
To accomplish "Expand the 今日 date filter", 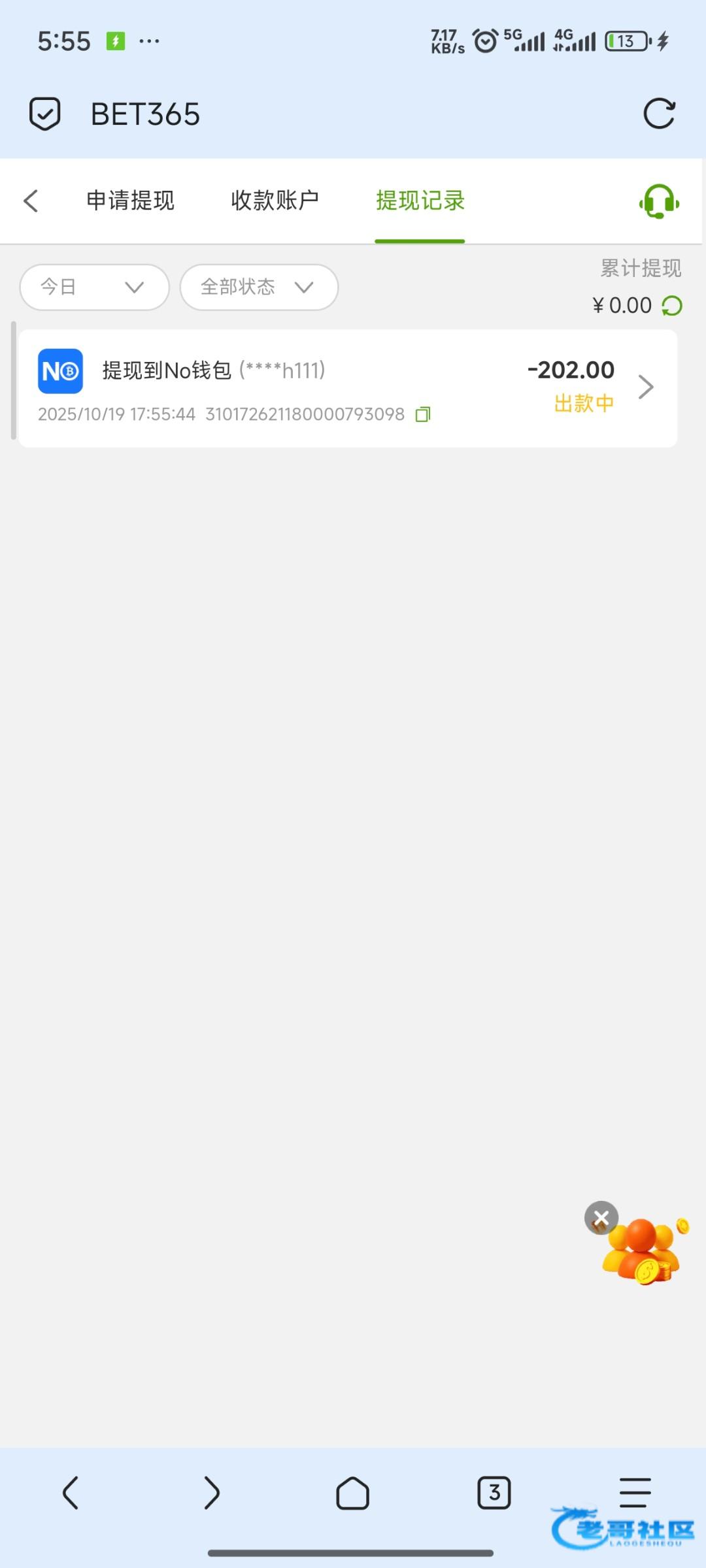I will pos(94,287).
